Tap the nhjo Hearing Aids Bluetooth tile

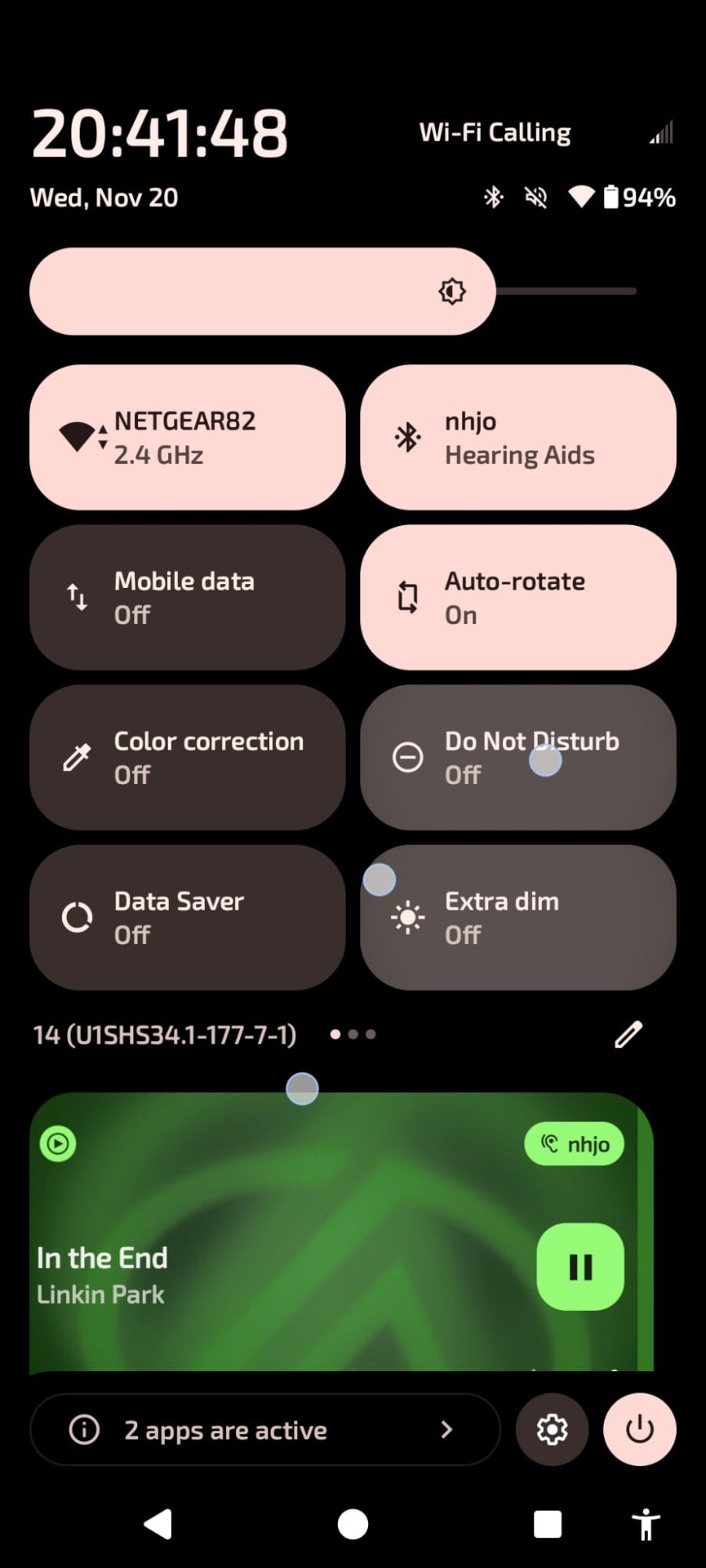518,437
